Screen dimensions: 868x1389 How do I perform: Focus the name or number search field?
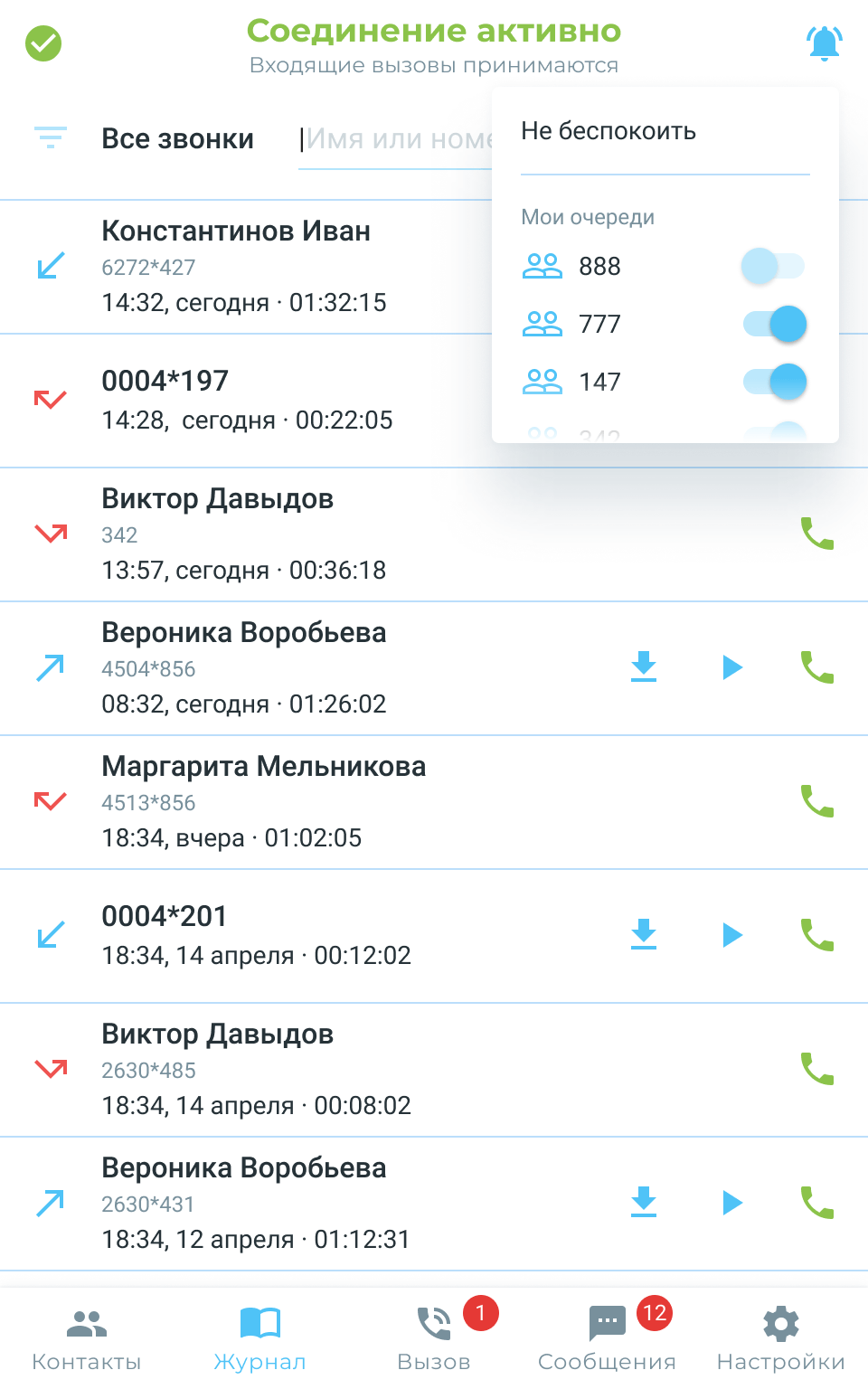[x=396, y=140]
